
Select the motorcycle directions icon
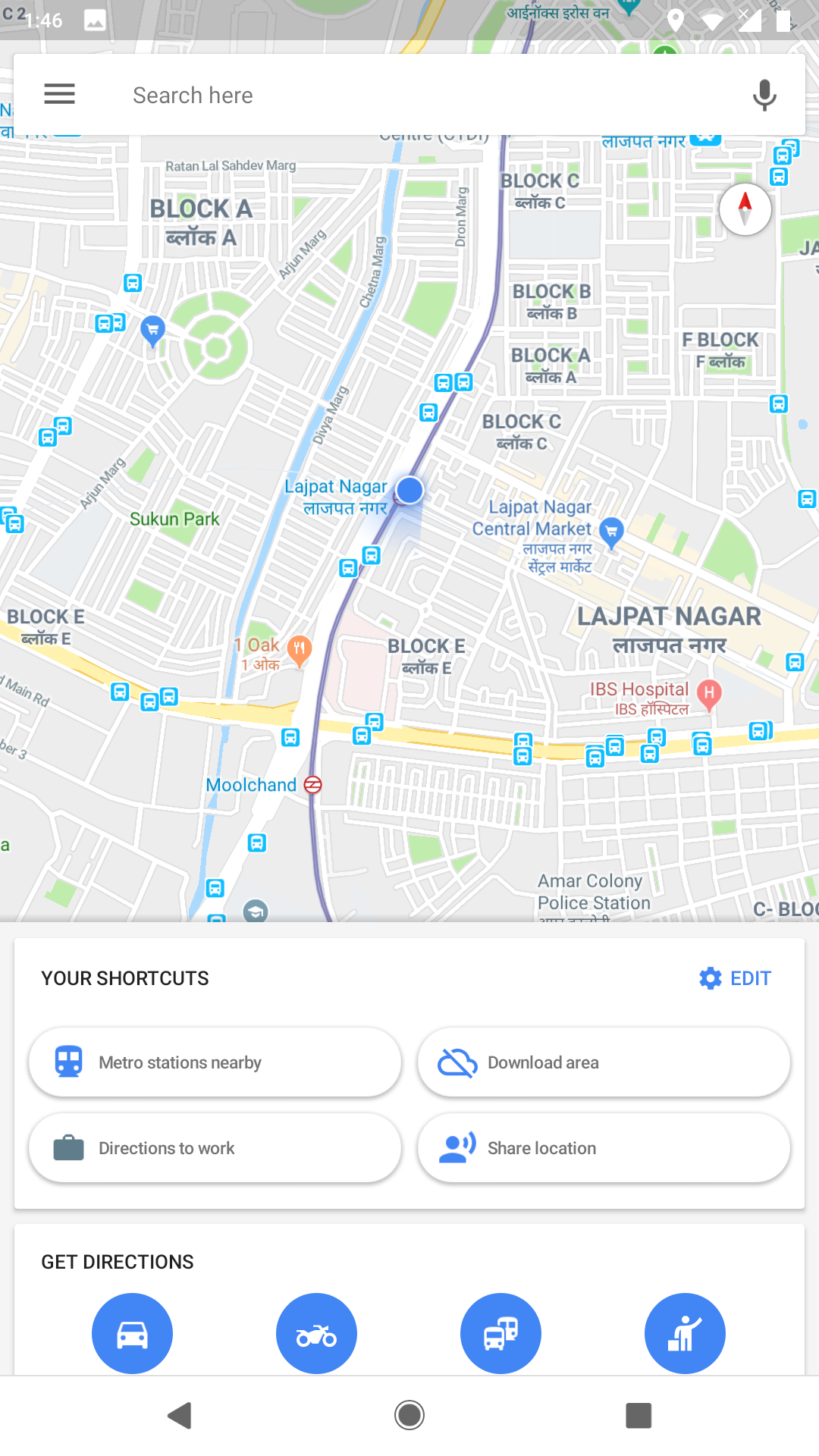pos(316,1333)
